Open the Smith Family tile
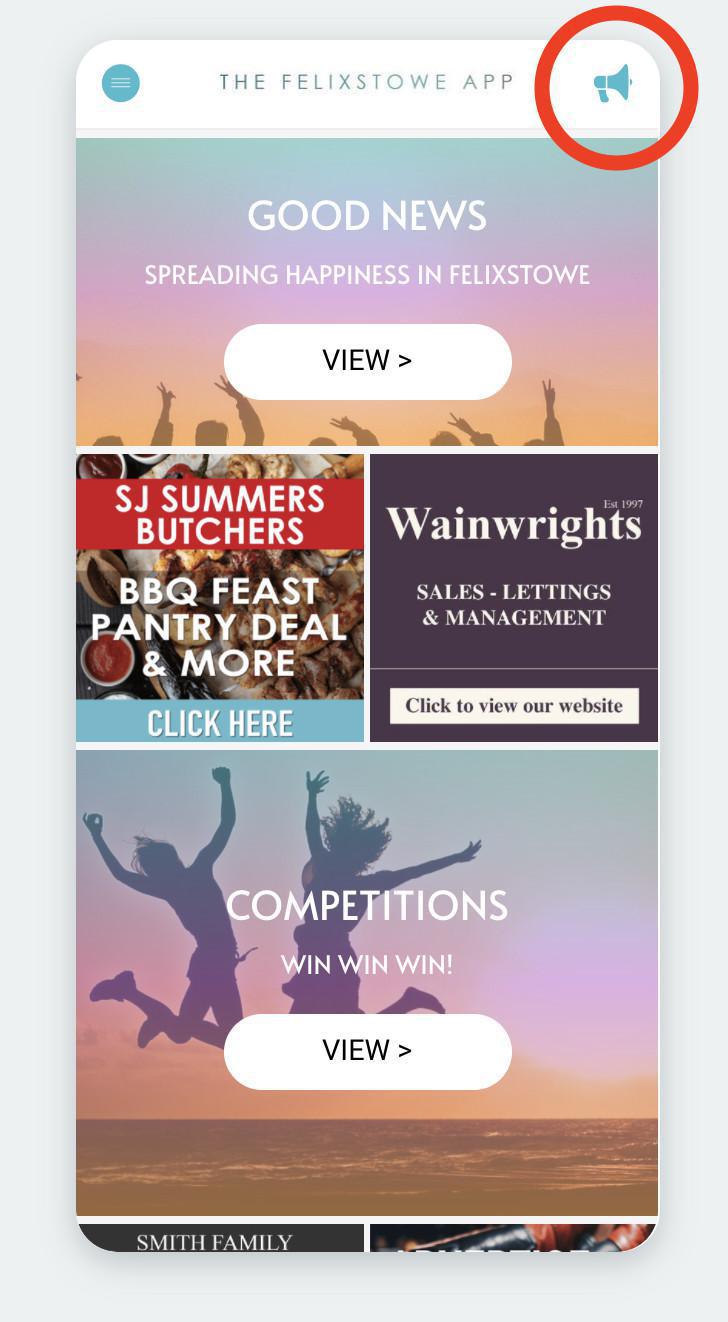Image resolution: width=728 pixels, height=1322 pixels. pos(220,1238)
